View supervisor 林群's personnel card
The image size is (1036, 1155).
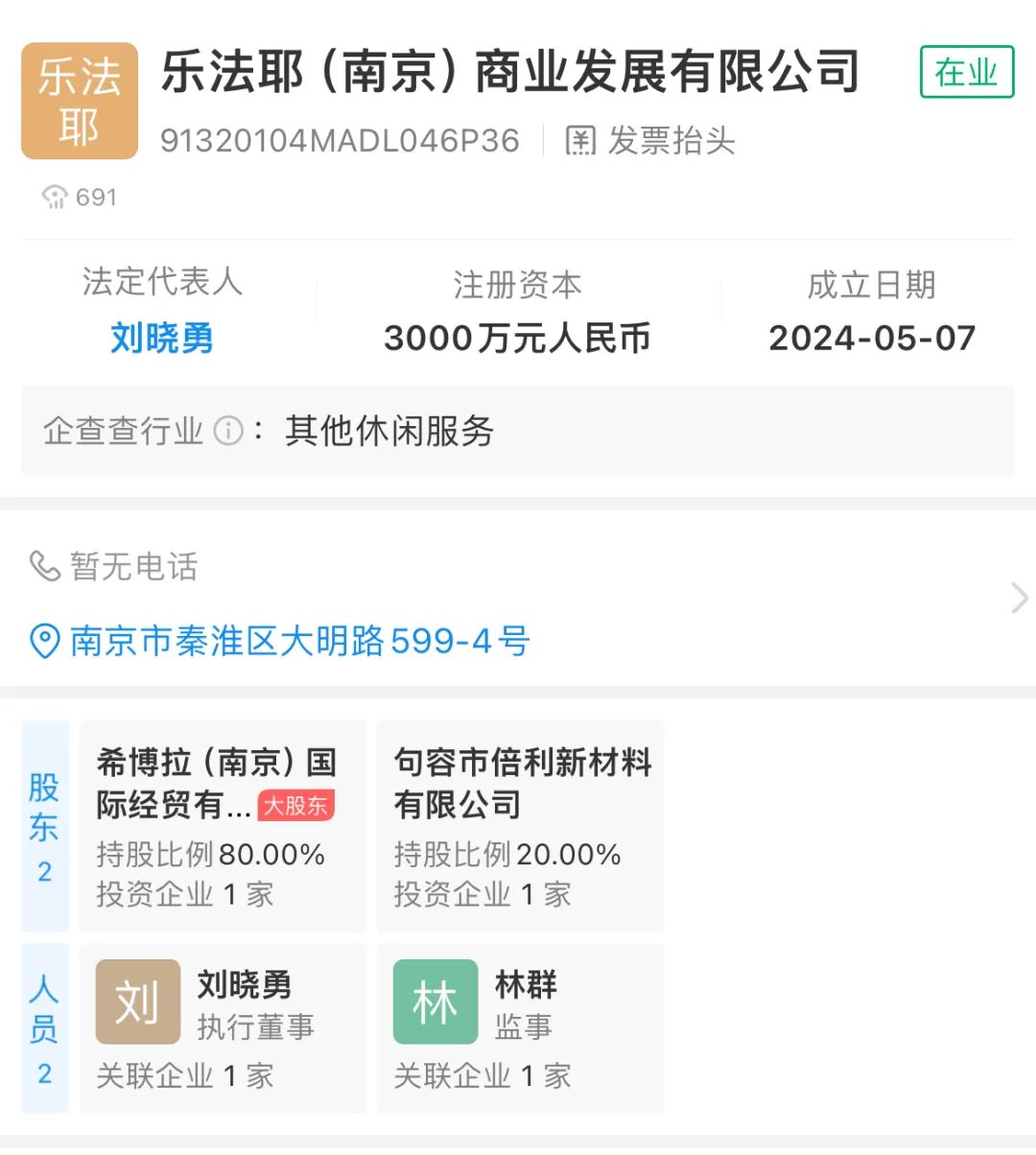click(x=520, y=1027)
